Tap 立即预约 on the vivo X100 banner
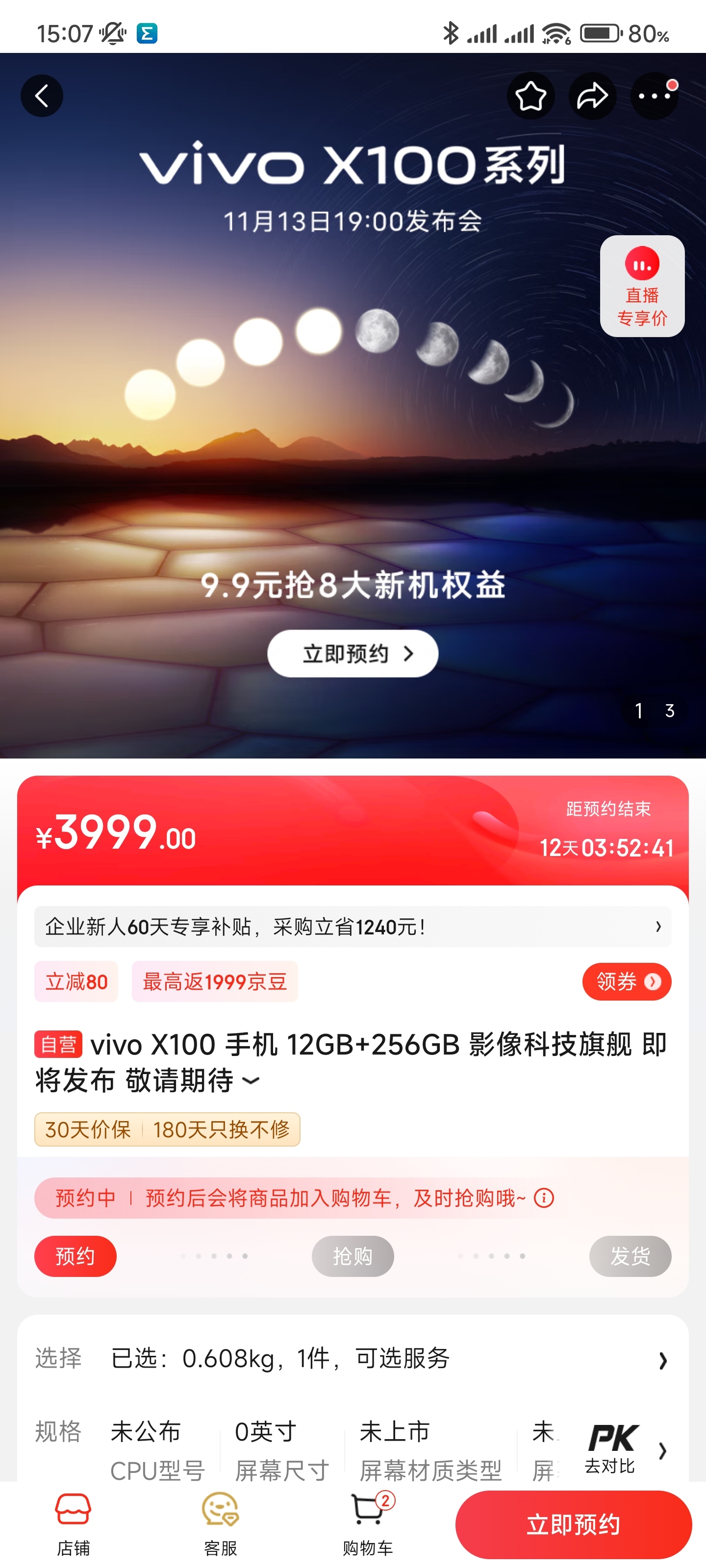Viewport: 706px width, 1568px height. point(353,654)
